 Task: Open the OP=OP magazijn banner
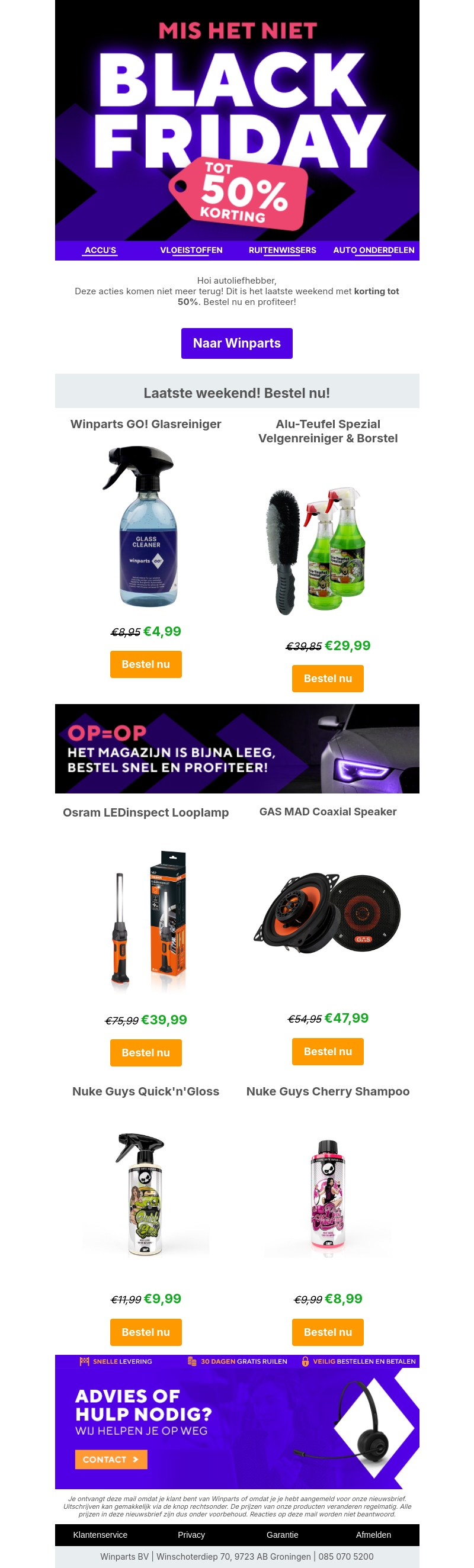(236, 748)
